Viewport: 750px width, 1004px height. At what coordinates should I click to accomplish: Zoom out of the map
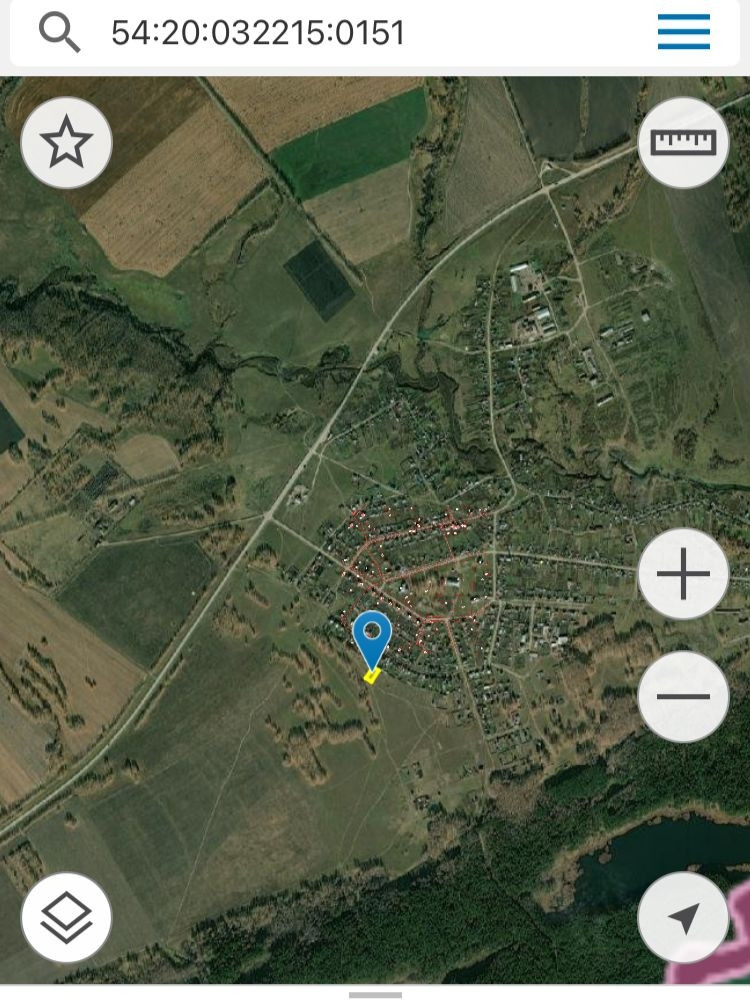click(x=684, y=696)
